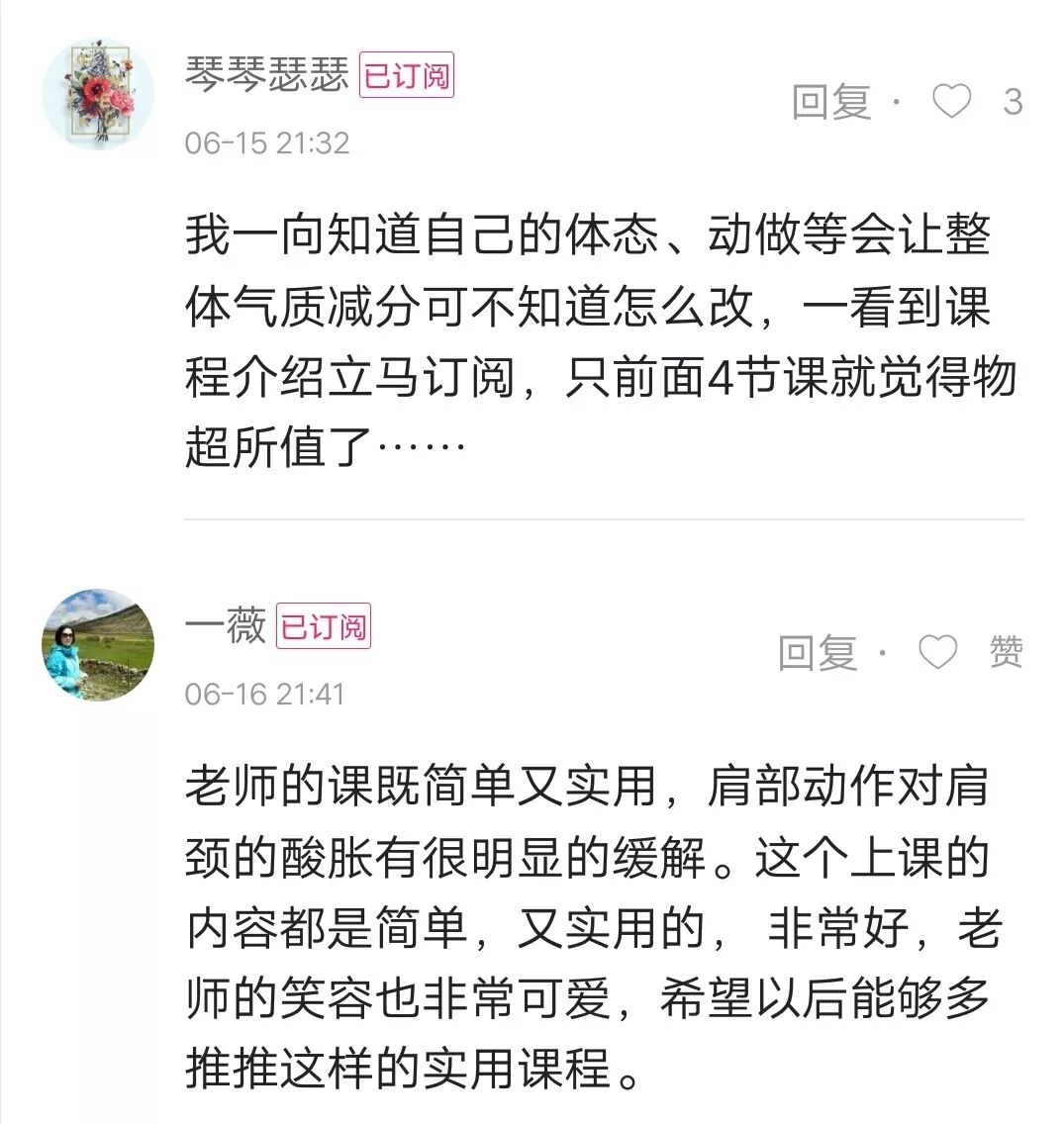
Task: Open 一薇's profile avatar
Action: [x=98, y=645]
